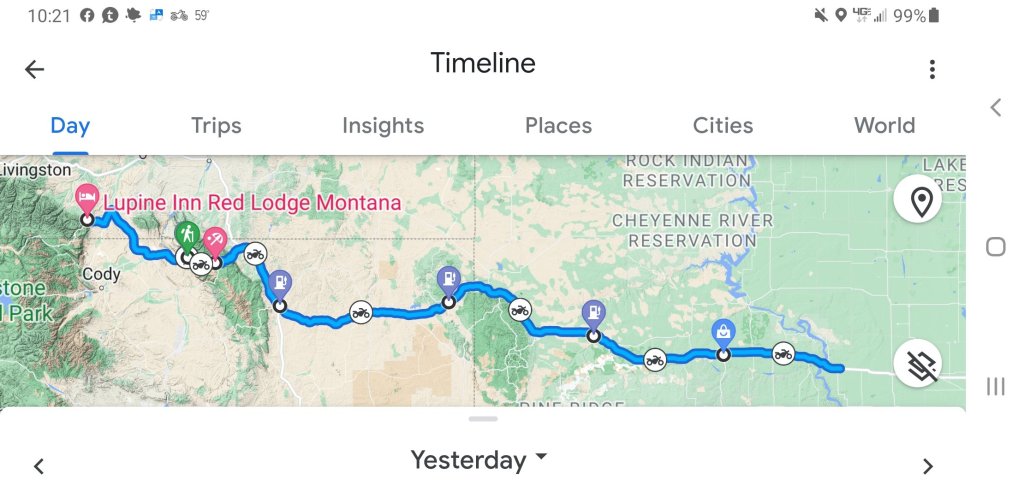This screenshot has width=1024, height=498.
Task: Tap the shopping bag marker on route
Action: pos(722,333)
